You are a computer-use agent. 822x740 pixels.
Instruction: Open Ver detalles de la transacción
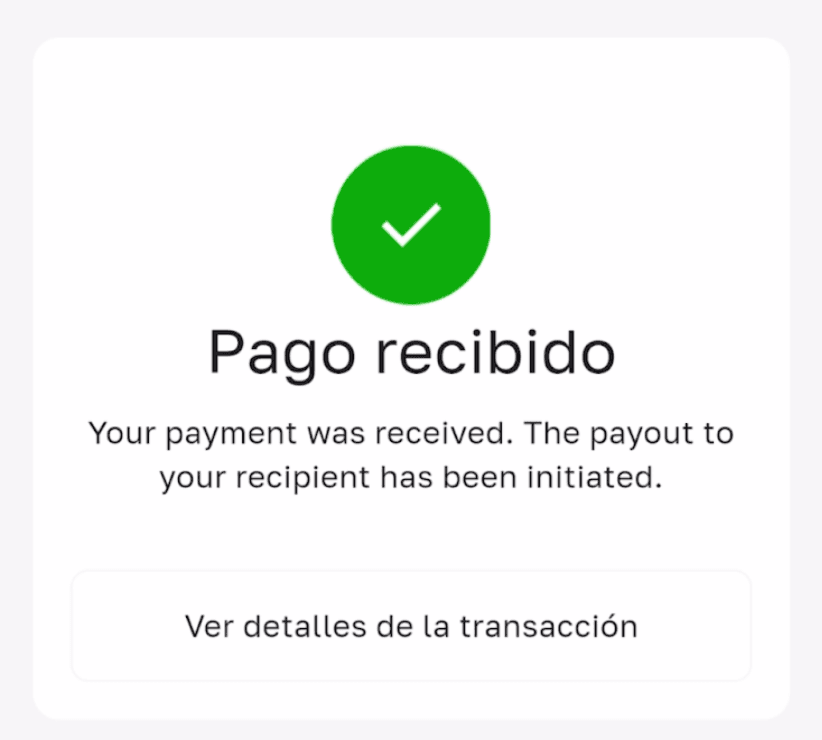pyautogui.click(x=411, y=626)
